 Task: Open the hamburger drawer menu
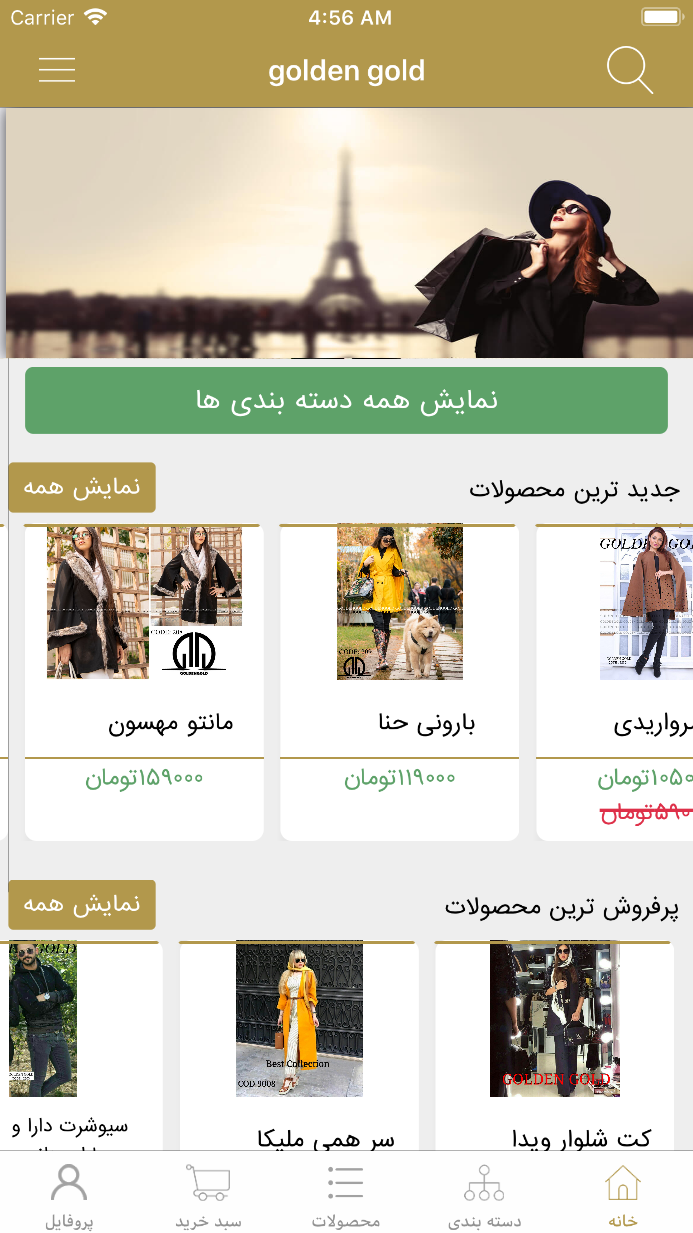[57, 70]
